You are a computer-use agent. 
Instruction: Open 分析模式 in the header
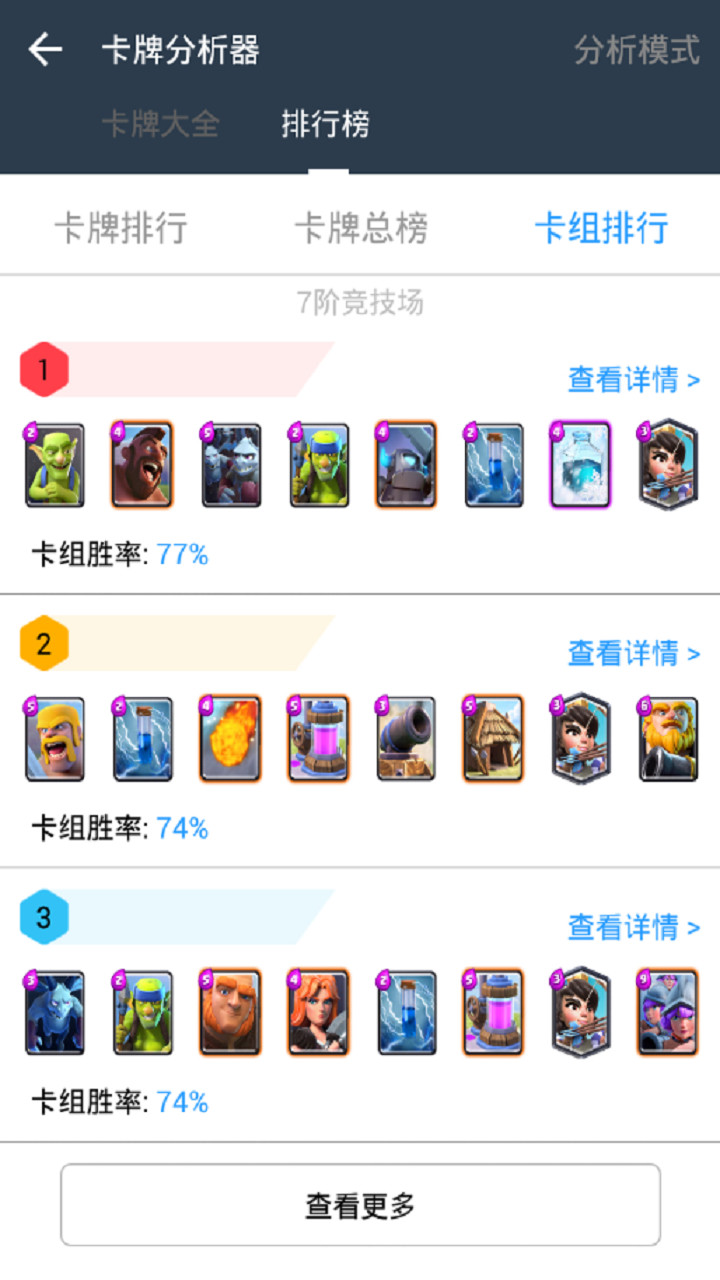pos(637,49)
